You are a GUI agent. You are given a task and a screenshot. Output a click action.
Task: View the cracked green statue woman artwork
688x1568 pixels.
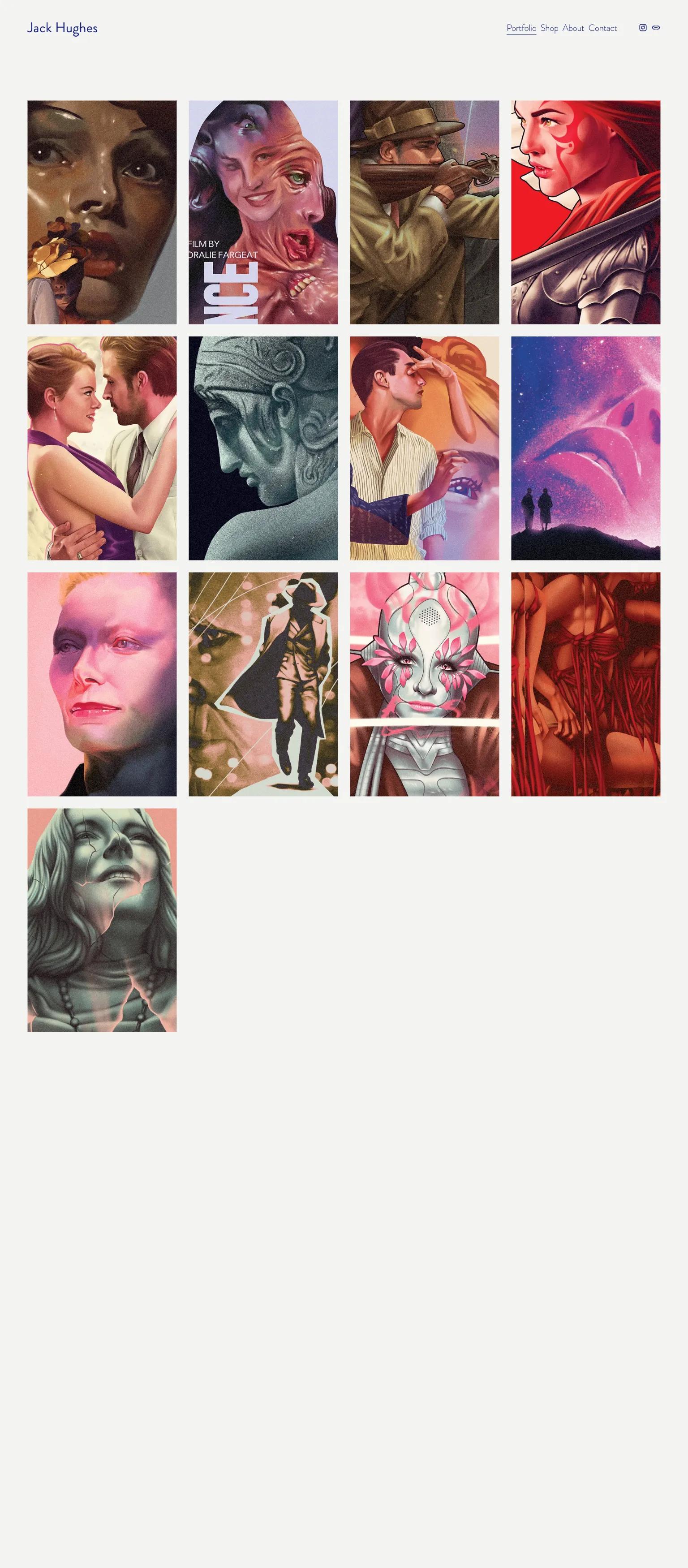click(102, 920)
